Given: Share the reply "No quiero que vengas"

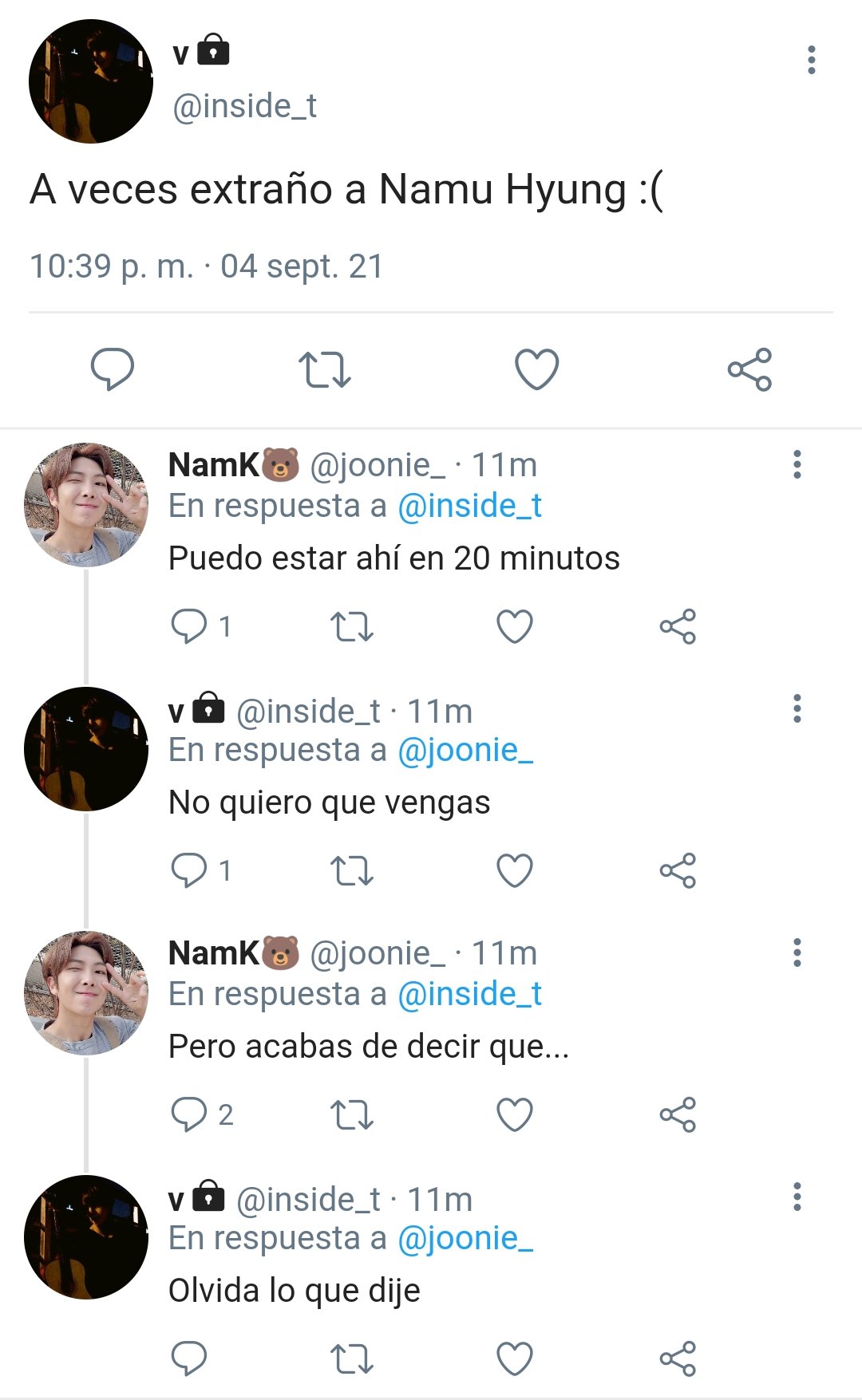Looking at the screenshot, I should click(678, 870).
